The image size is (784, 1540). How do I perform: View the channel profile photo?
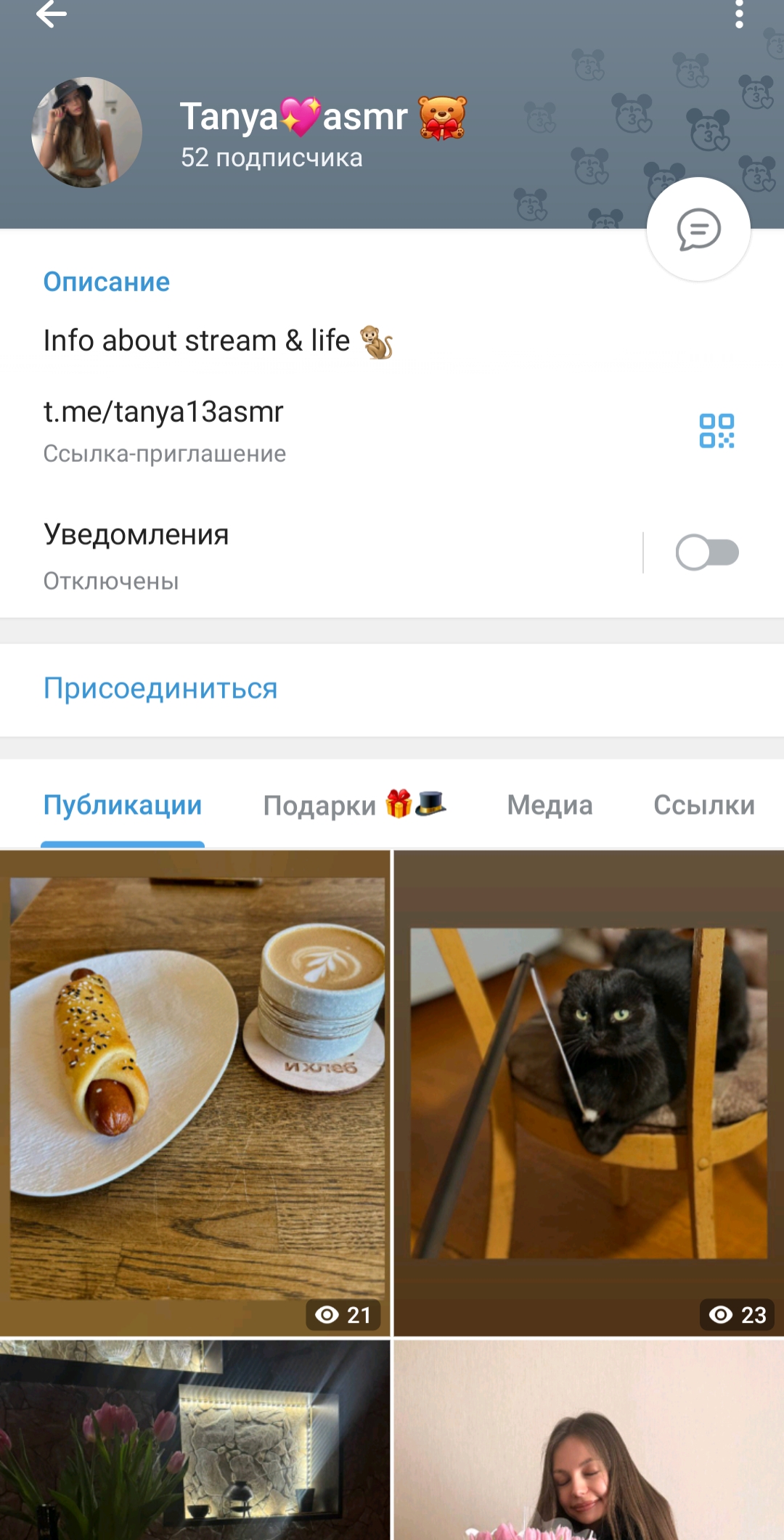click(86, 132)
